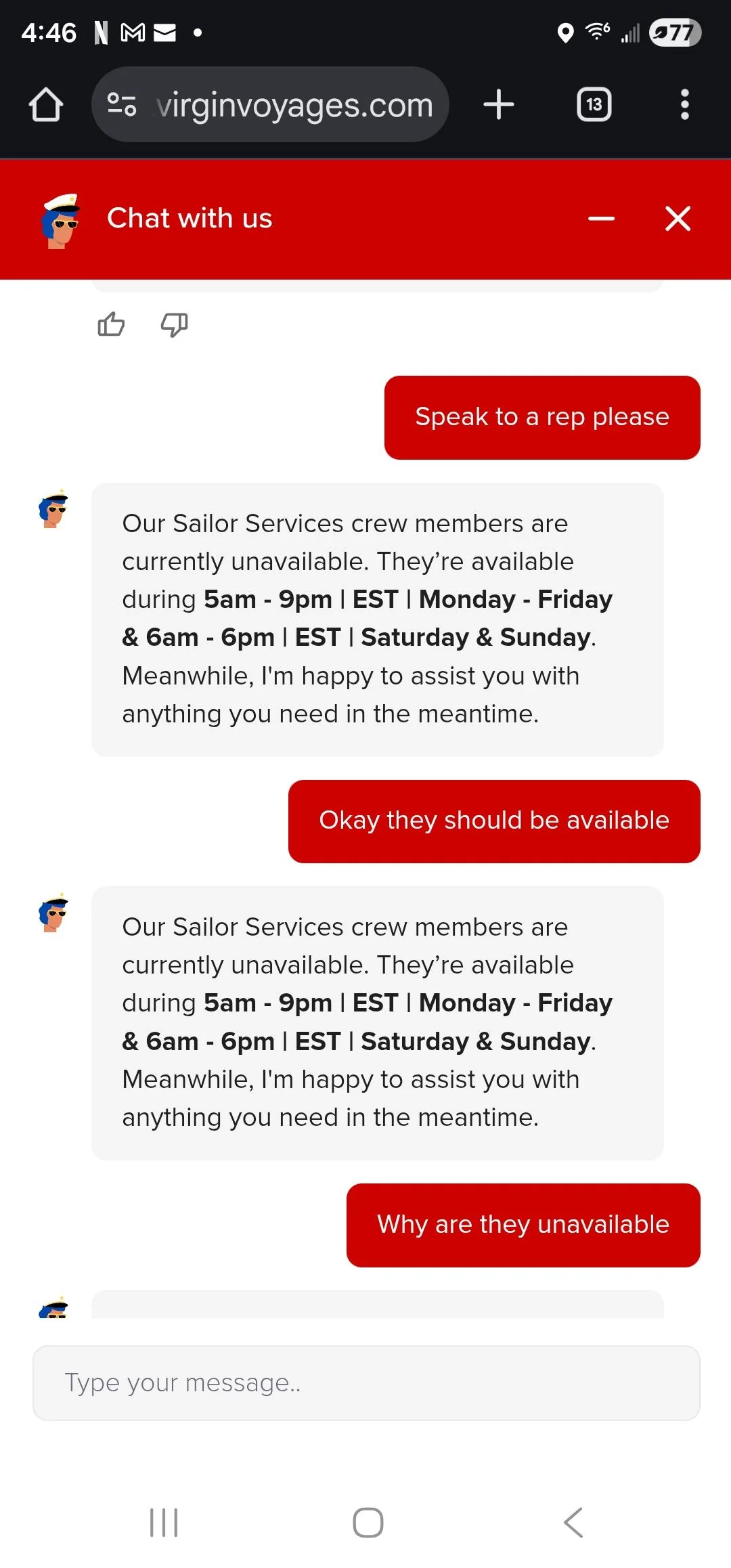
Task: Give the bot reply a thumbs up
Action: (x=111, y=325)
